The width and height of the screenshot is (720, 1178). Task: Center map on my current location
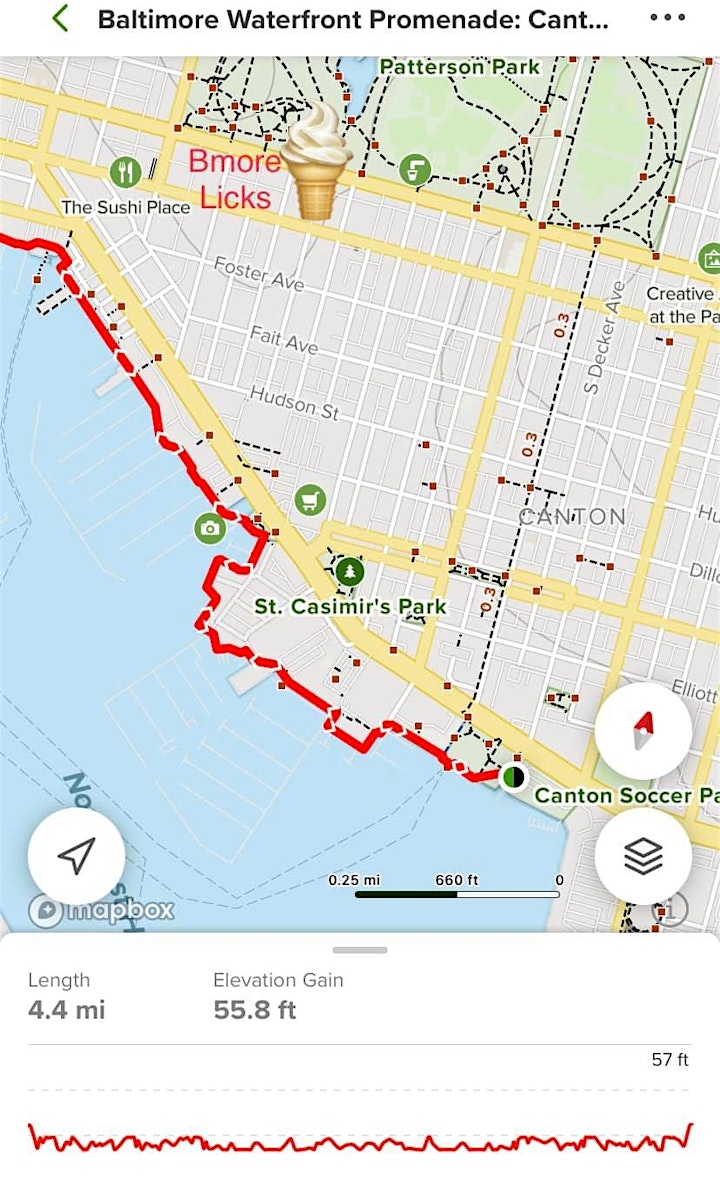[77, 855]
